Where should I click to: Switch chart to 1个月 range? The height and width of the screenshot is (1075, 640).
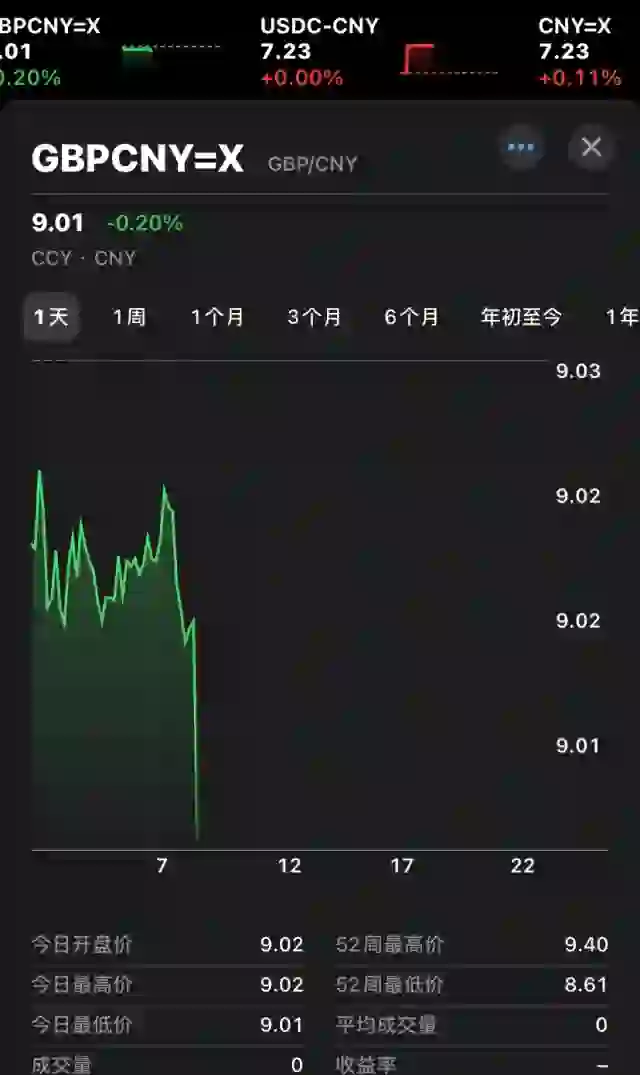coord(217,317)
